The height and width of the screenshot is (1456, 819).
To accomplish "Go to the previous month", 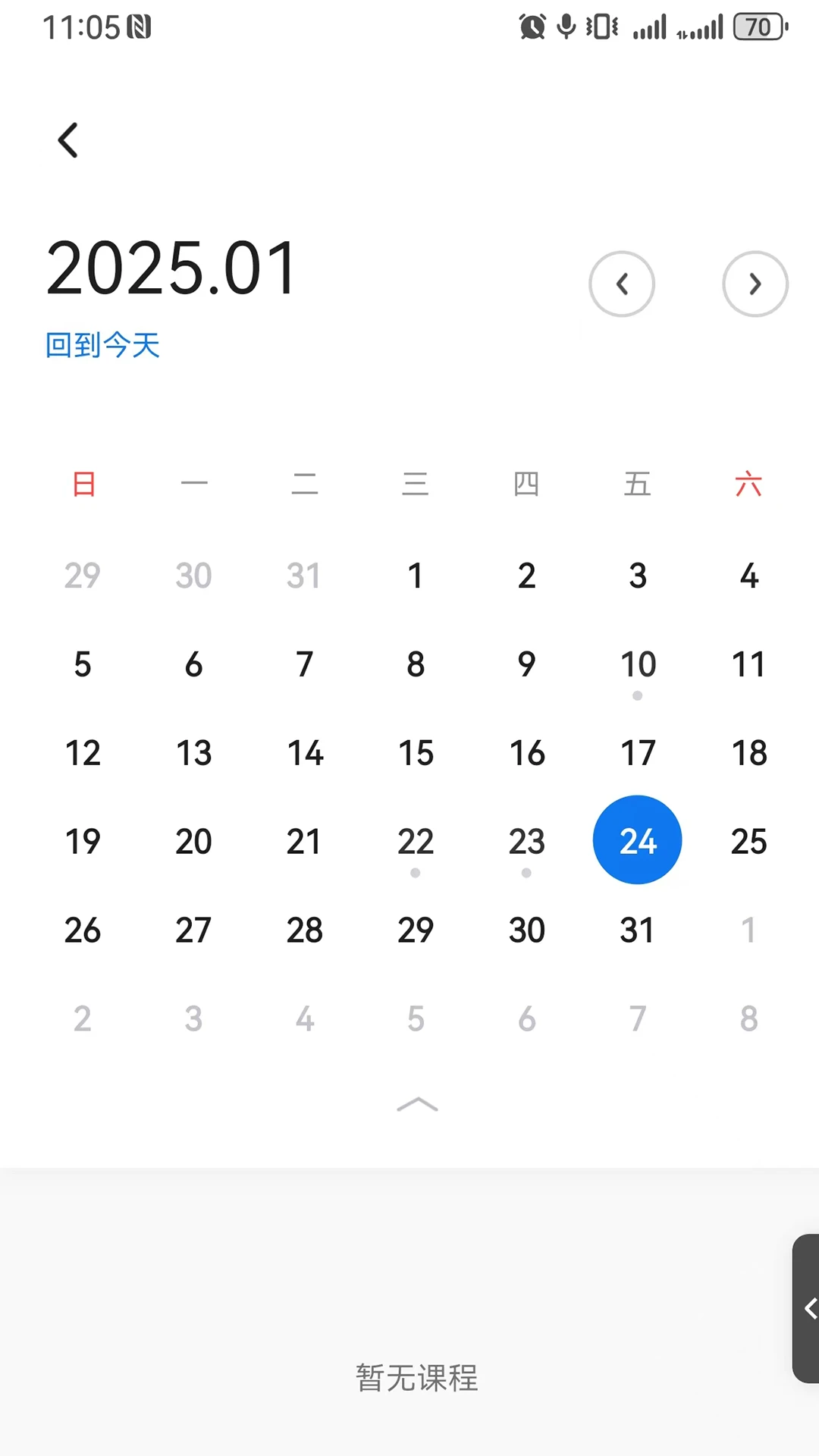I will [622, 284].
